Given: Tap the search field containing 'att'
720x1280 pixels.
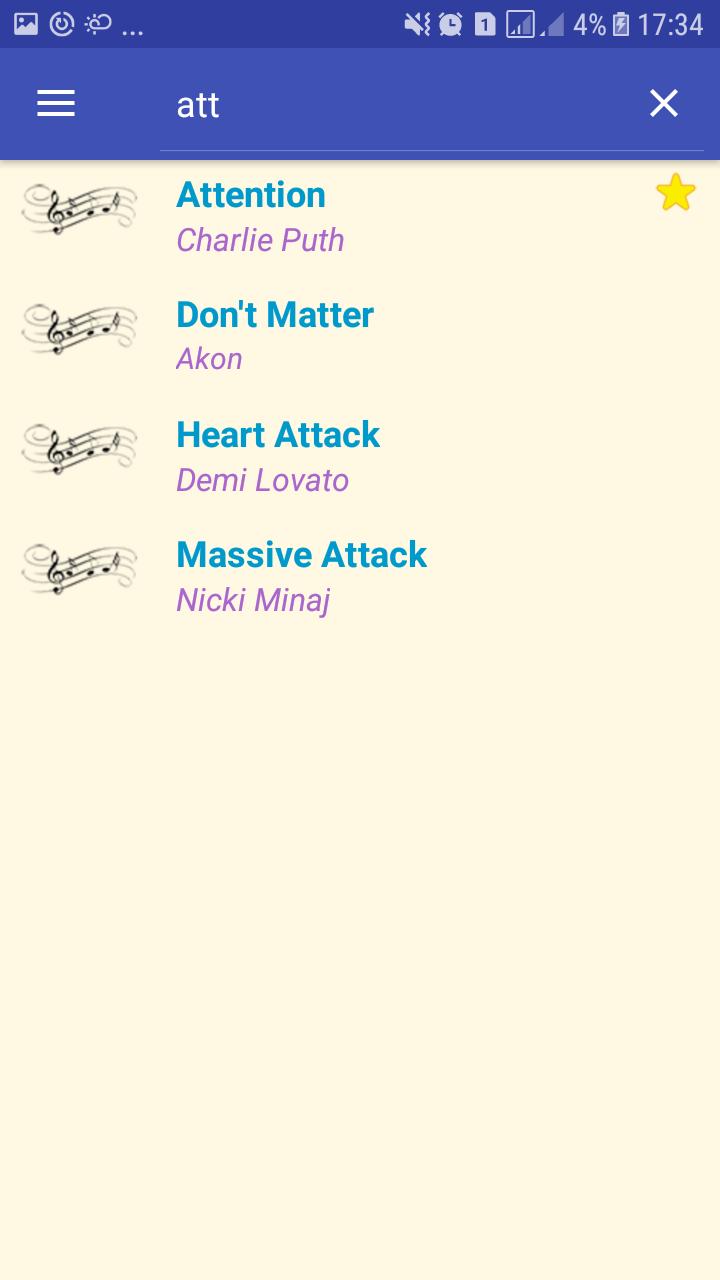Looking at the screenshot, I should coord(400,106).
